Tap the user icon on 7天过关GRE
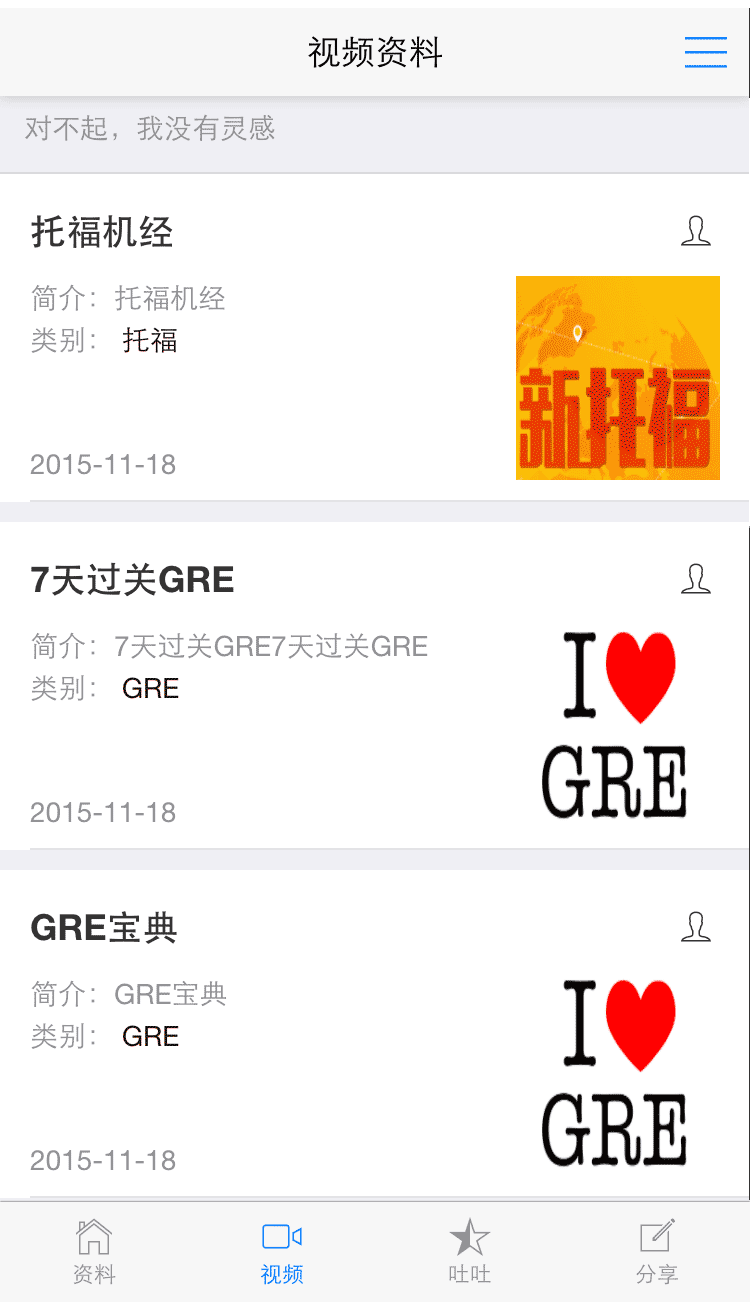 (695, 579)
